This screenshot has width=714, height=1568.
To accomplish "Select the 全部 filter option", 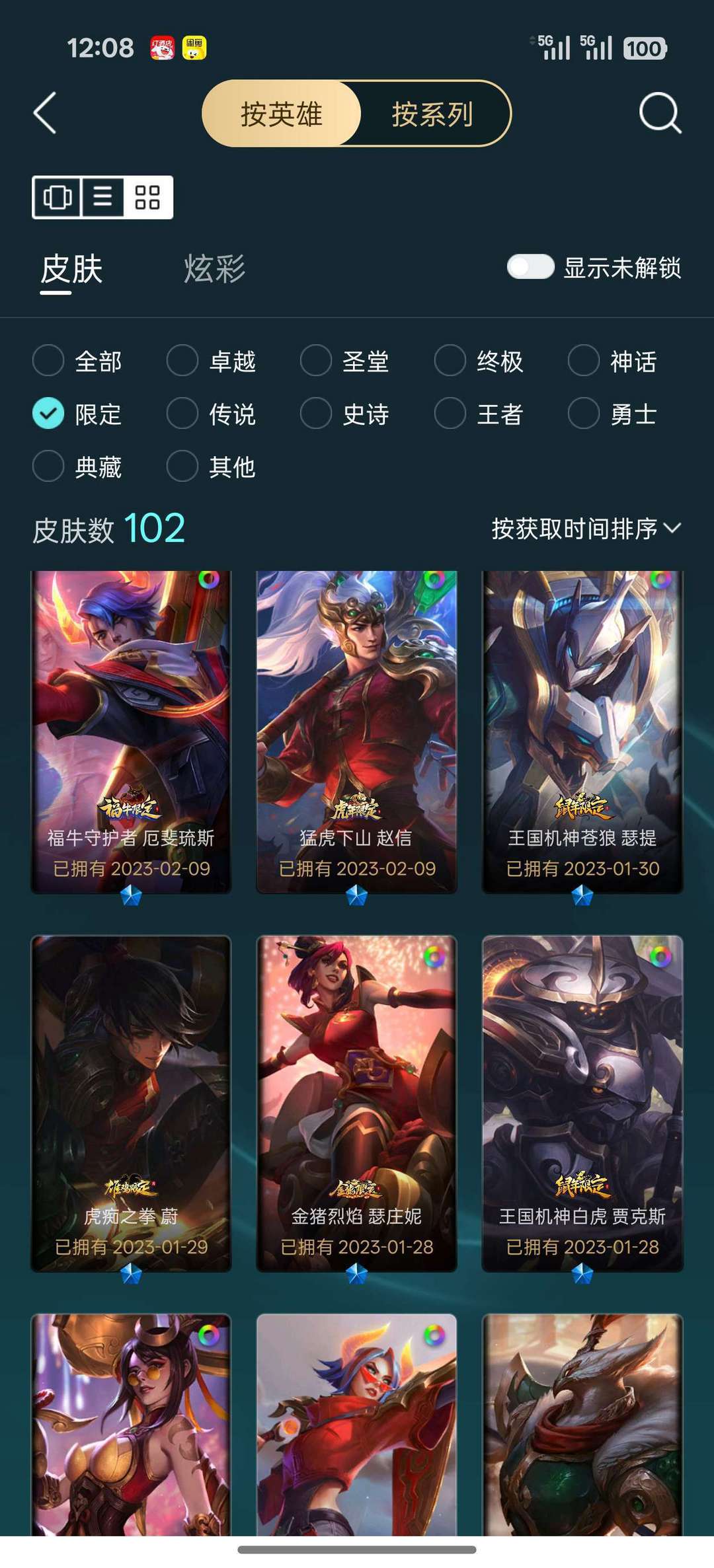I will [x=48, y=361].
